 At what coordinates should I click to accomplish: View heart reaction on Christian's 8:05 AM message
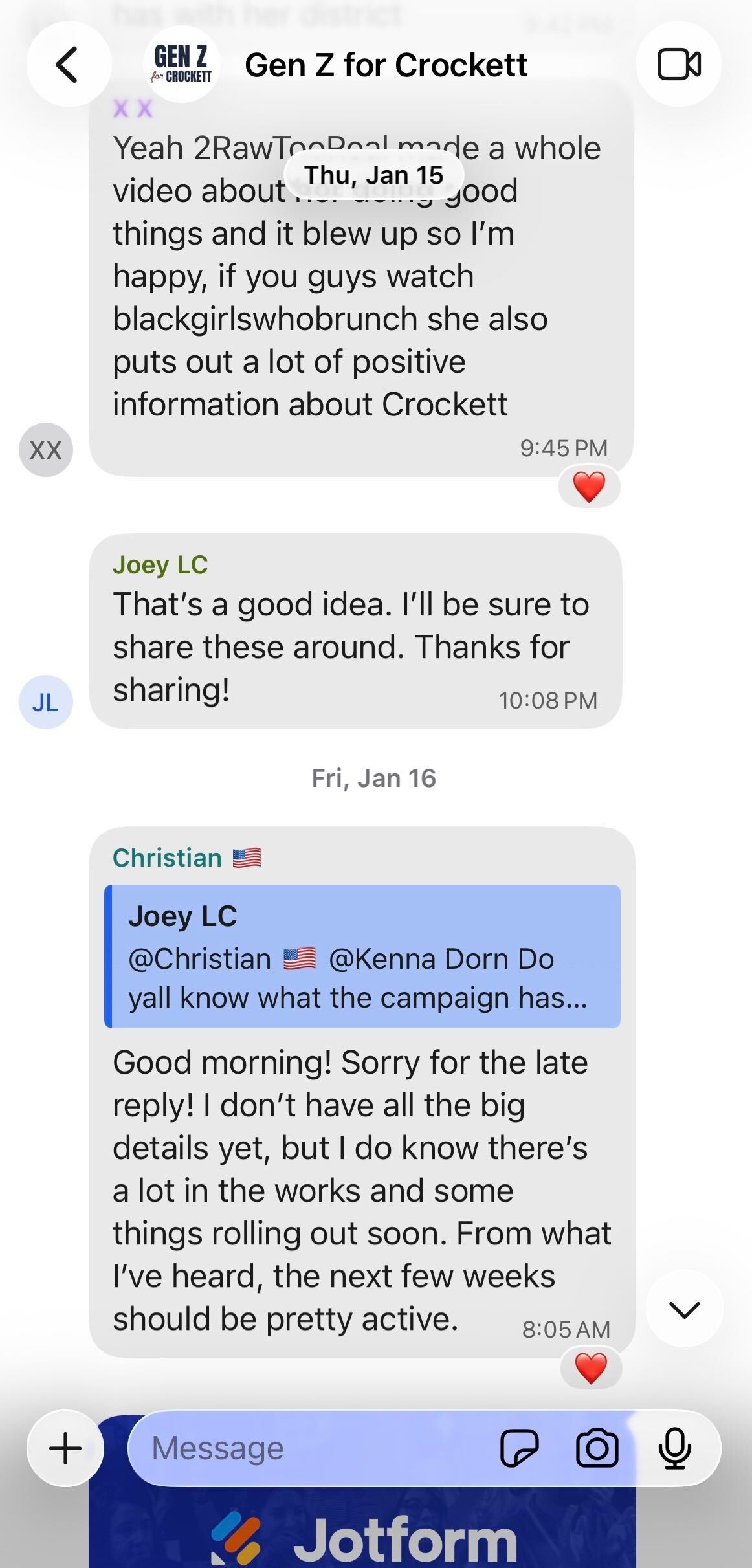(591, 1369)
